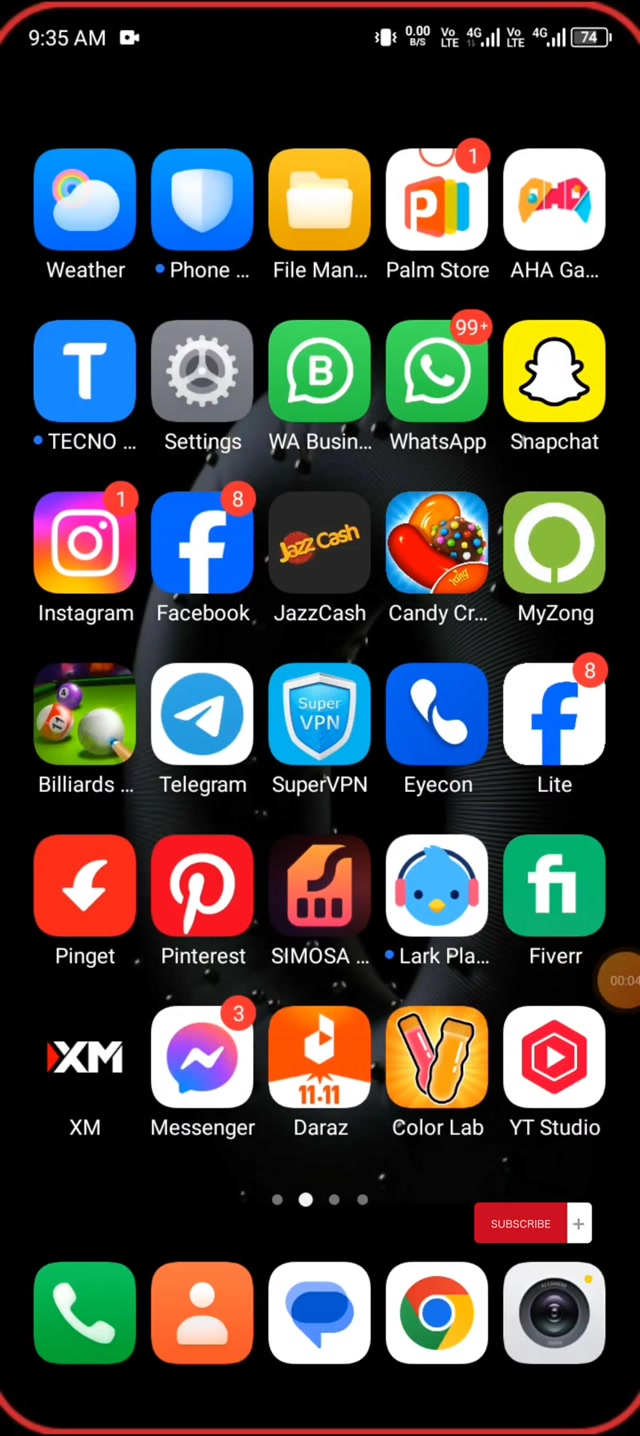Open the Weather app
The image size is (640, 1436).
click(x=85, y=200)
